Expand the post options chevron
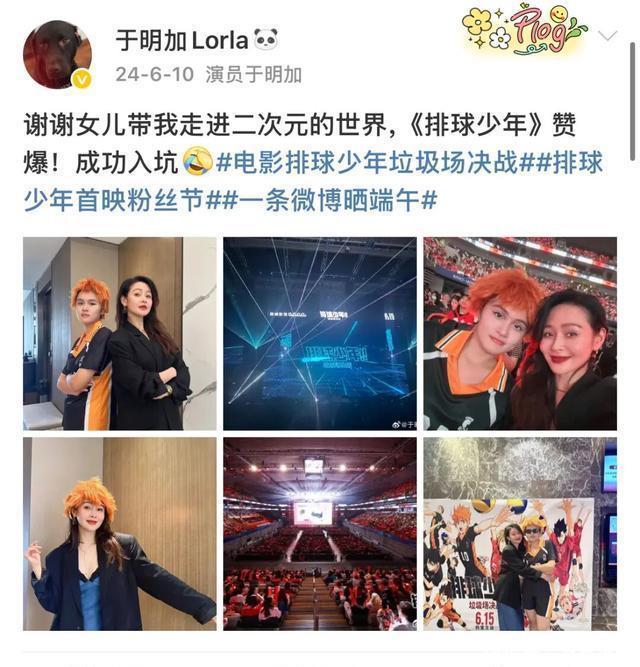The width and height of the screenshot is (640, 667). click(608, 37)
